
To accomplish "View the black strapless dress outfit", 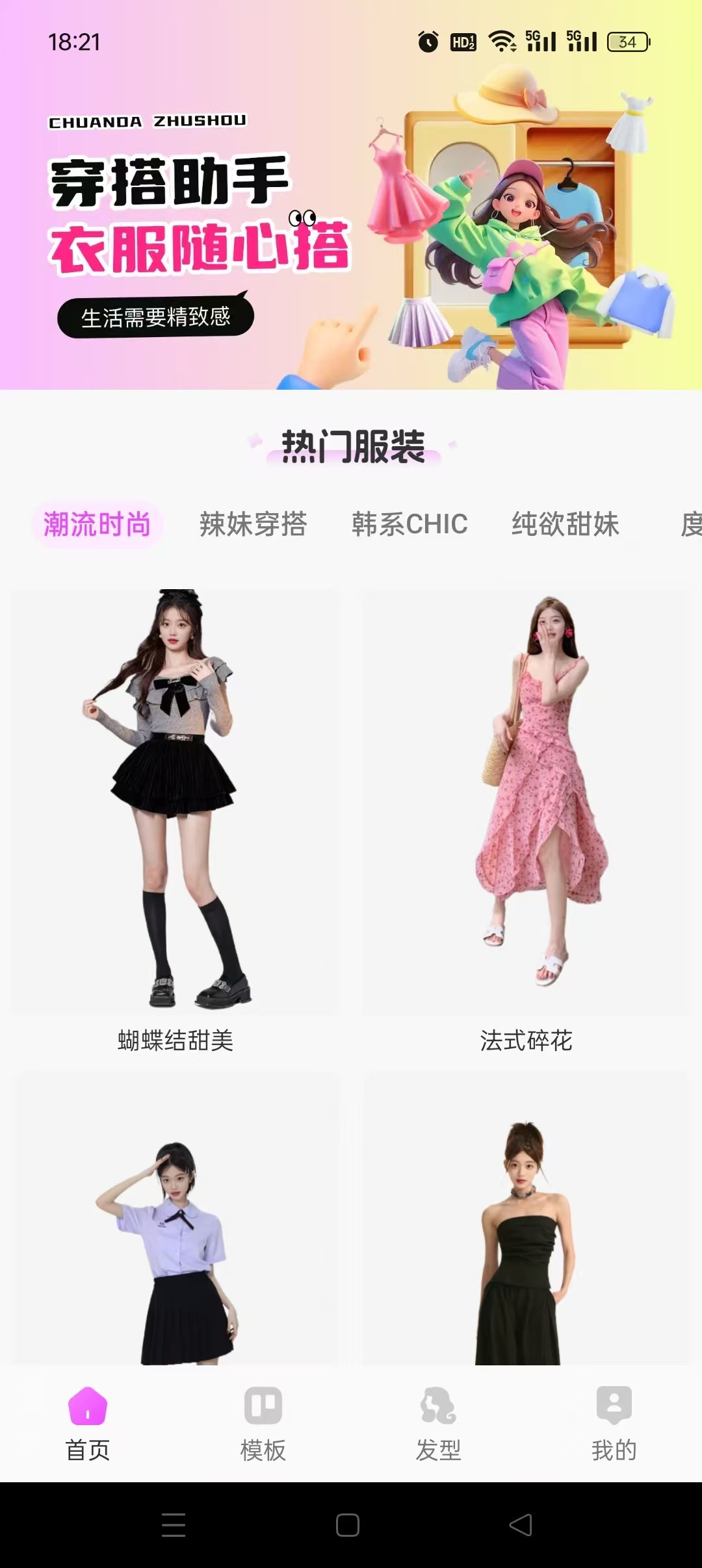I will pyautogui.click(x=525, y=1234).
